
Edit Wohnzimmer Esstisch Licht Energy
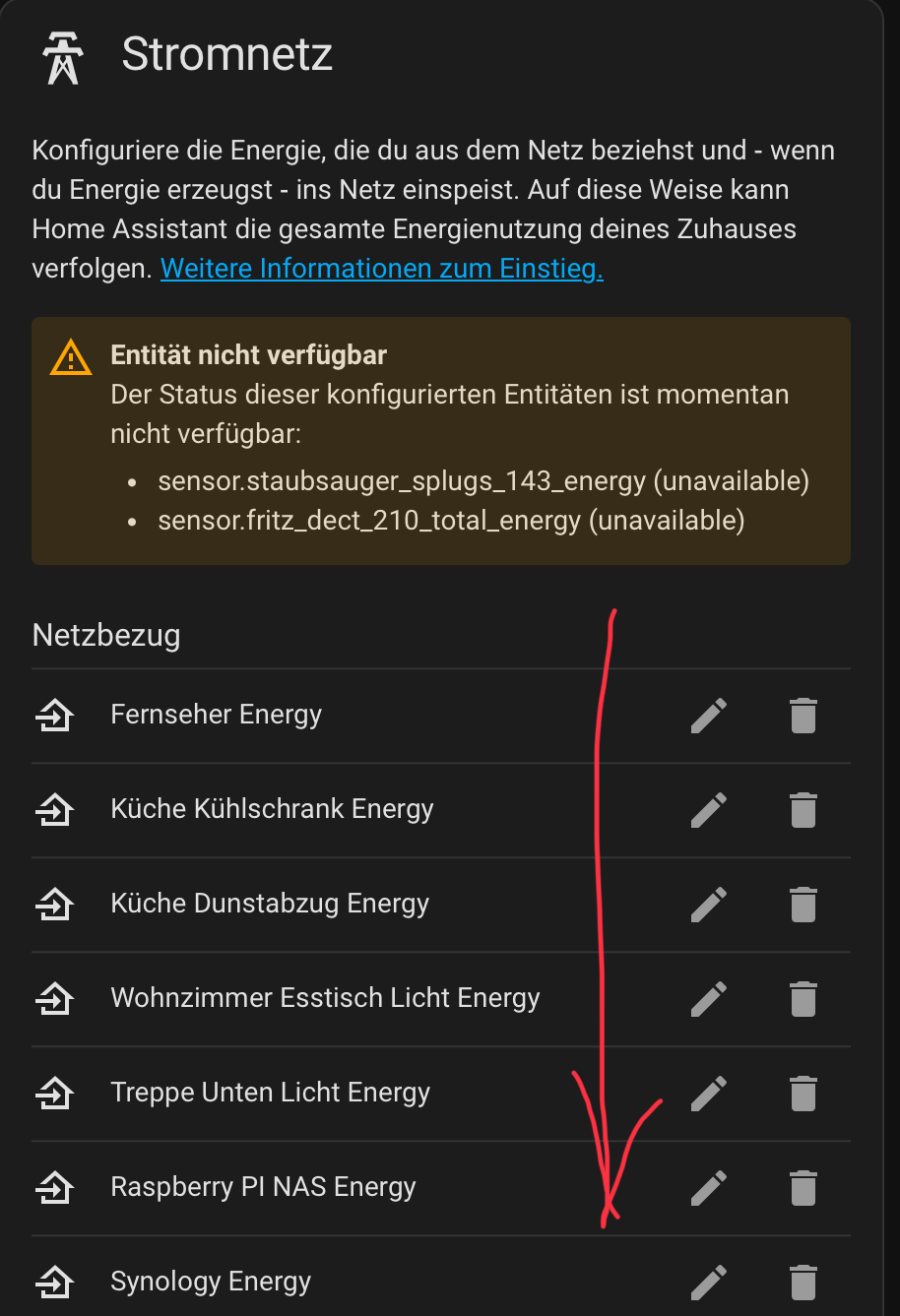[709, 999]
